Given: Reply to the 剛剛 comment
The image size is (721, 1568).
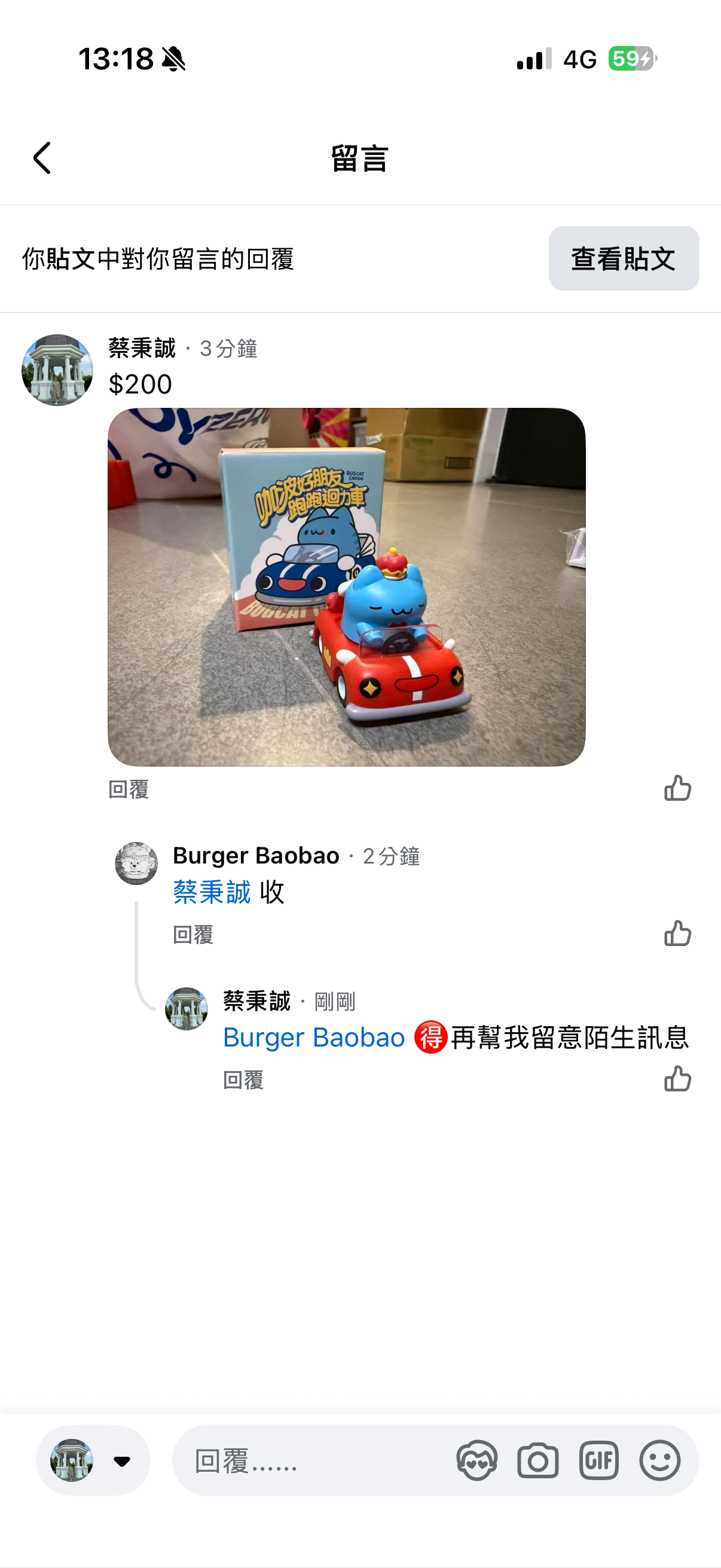Looking at the screenshot, I should coord(243,1080).
